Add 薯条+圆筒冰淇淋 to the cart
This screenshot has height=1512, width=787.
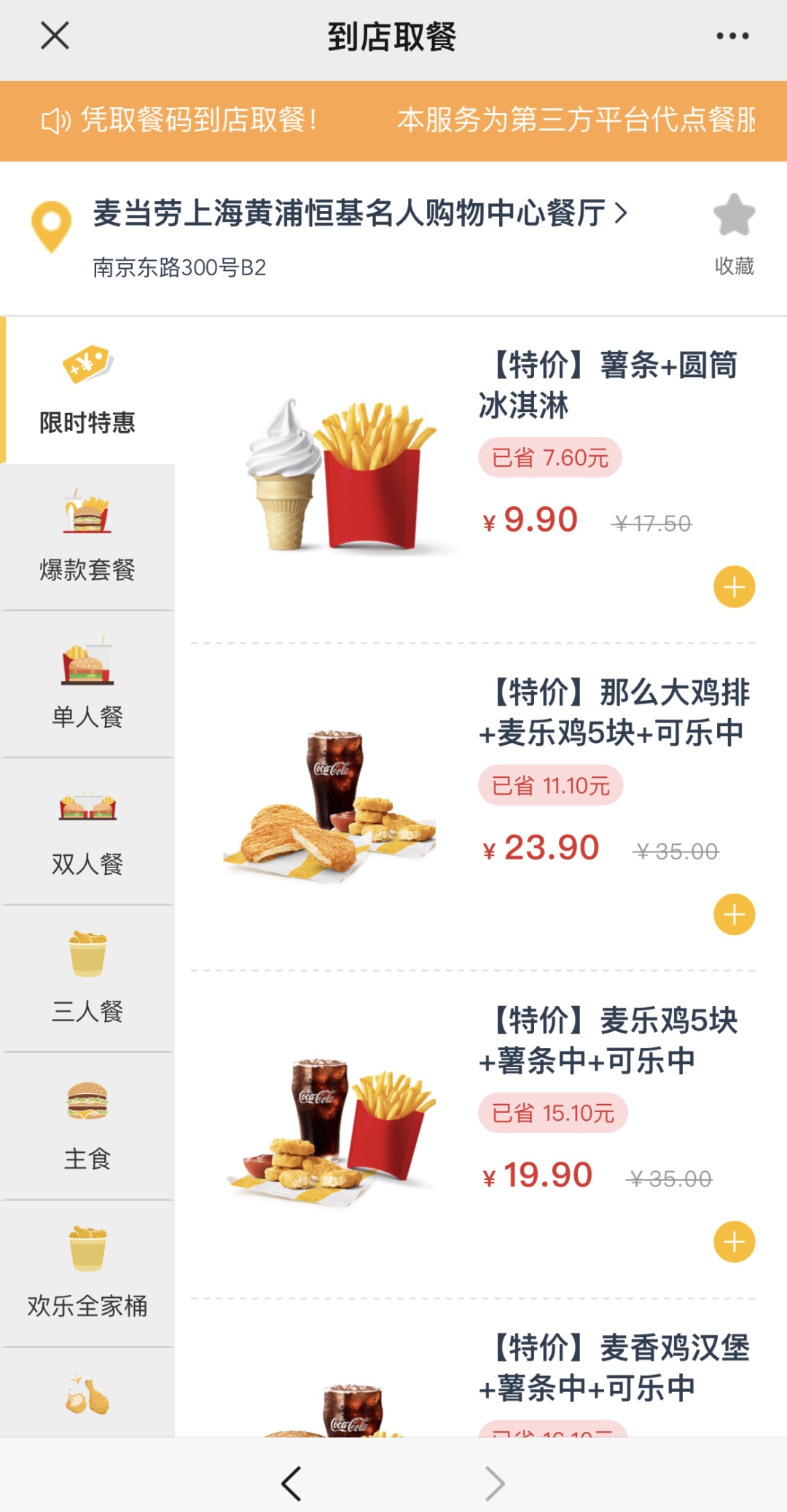tap(734, 587)
